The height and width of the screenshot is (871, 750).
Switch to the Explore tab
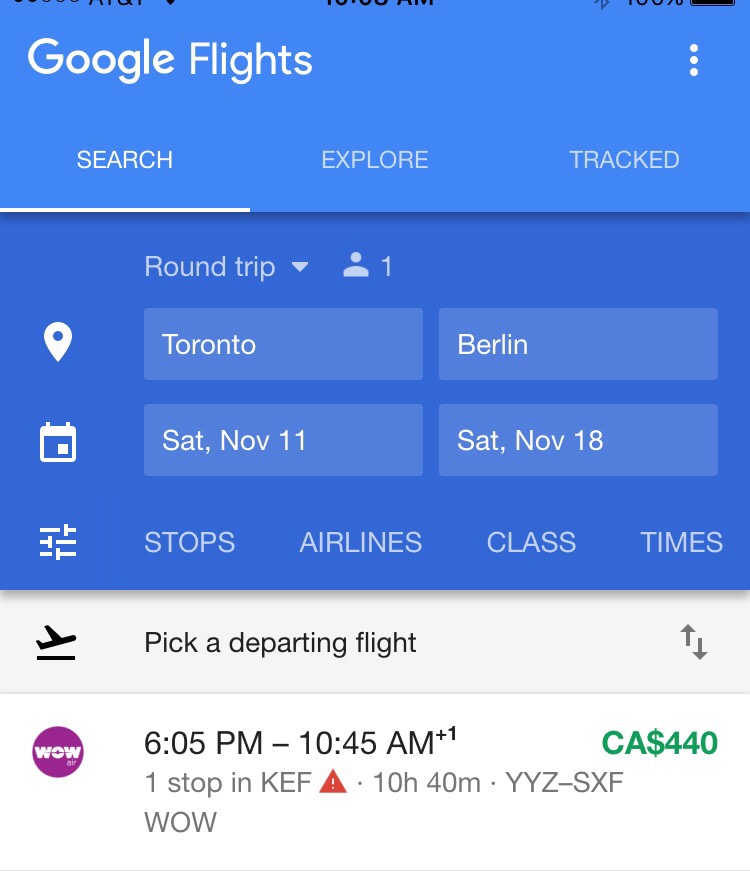coord(374,160)
